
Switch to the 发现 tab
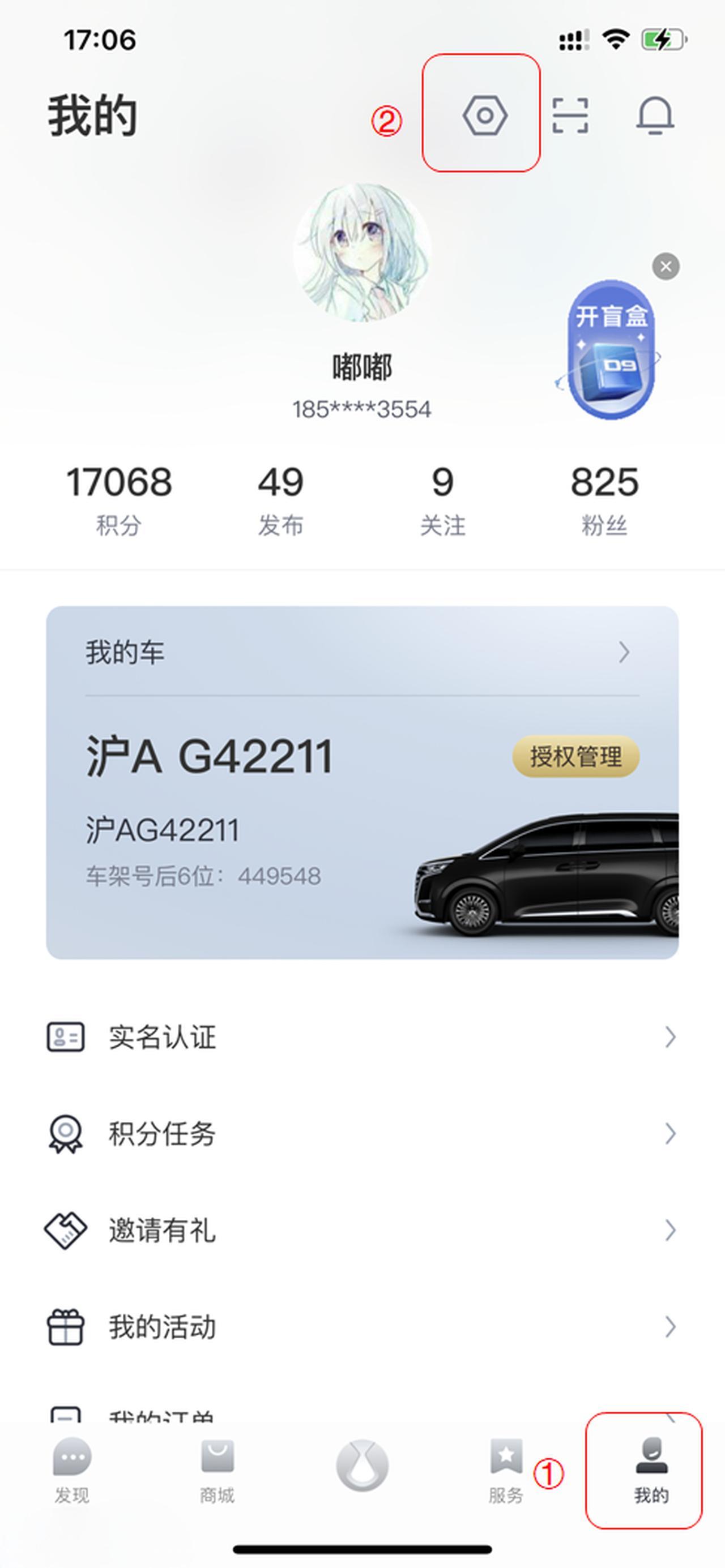(72, 1470)
